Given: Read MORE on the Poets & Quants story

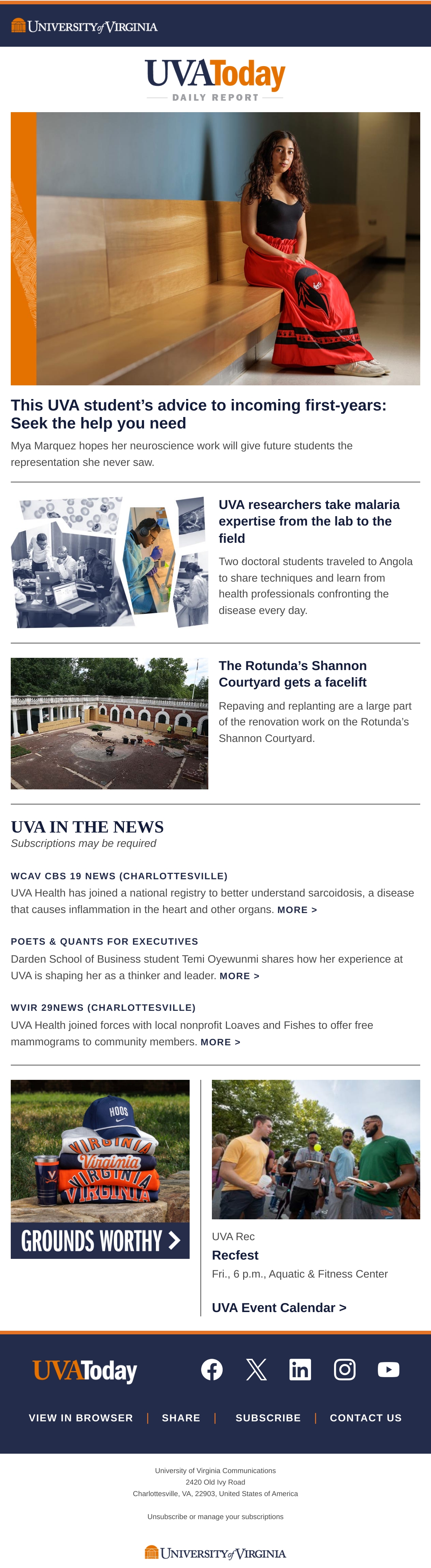Looking at the screenshot, I should pos(240,976).
